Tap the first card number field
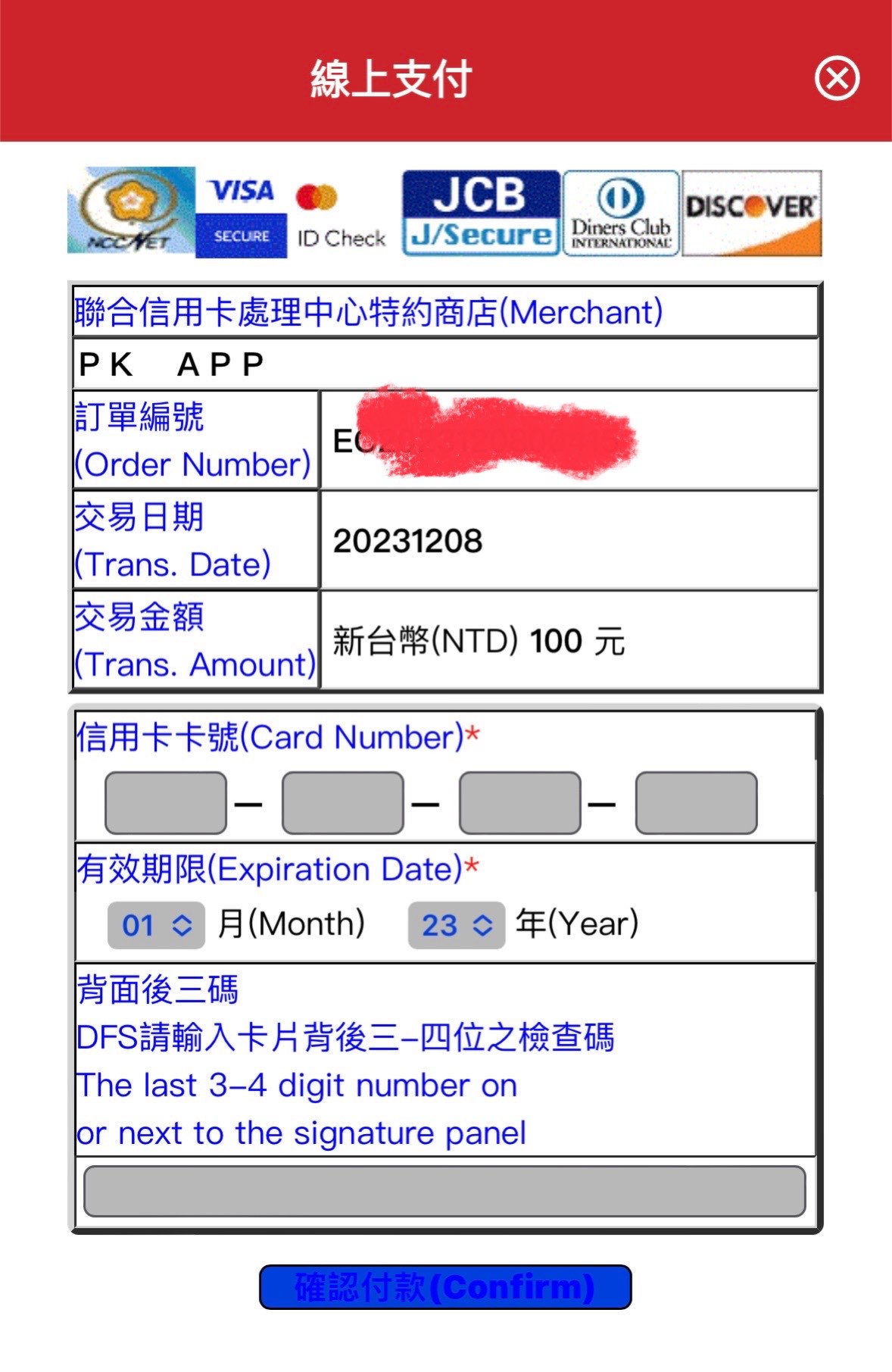 166,803
